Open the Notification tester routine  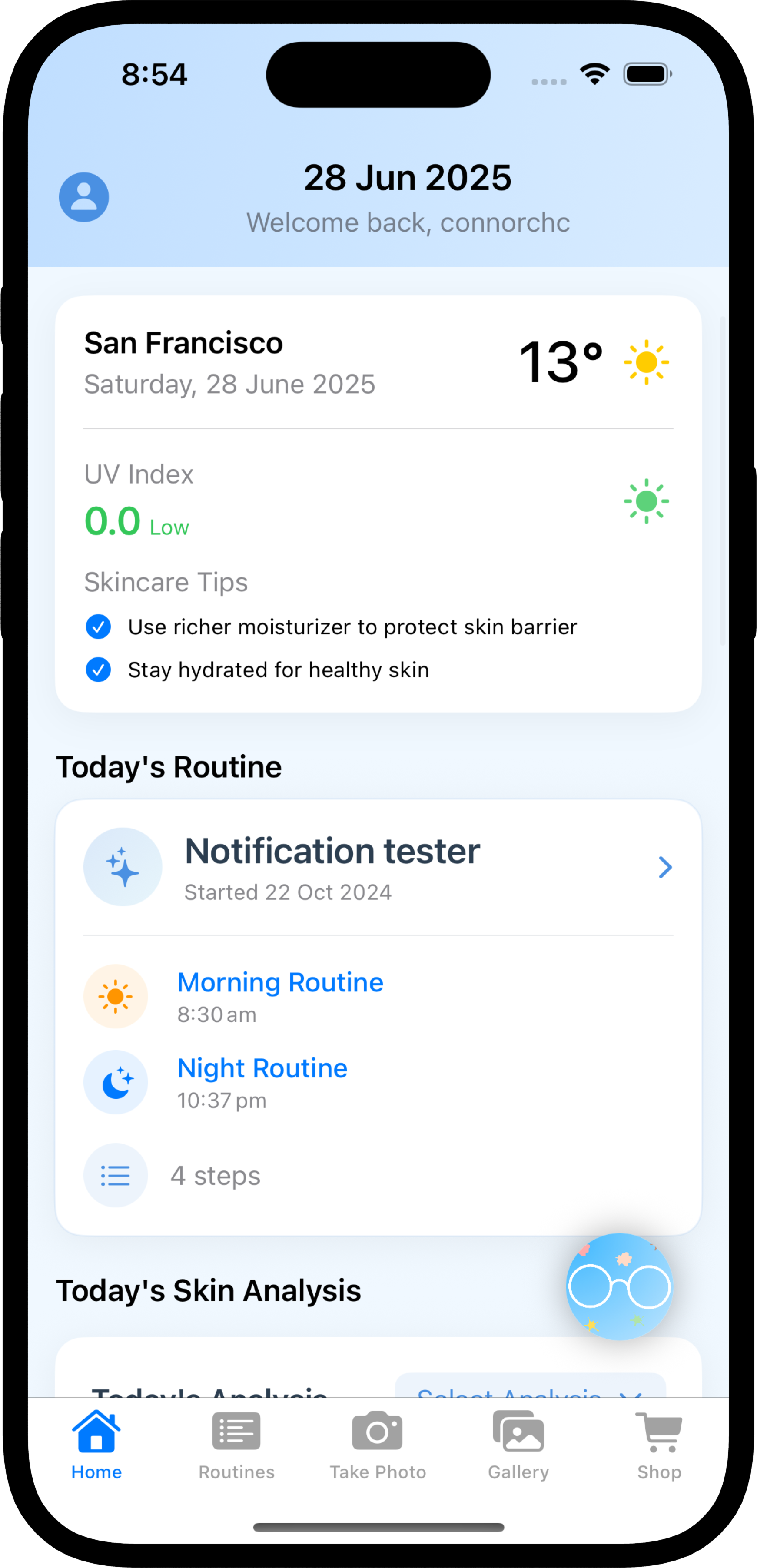click(x=378, y=867)
